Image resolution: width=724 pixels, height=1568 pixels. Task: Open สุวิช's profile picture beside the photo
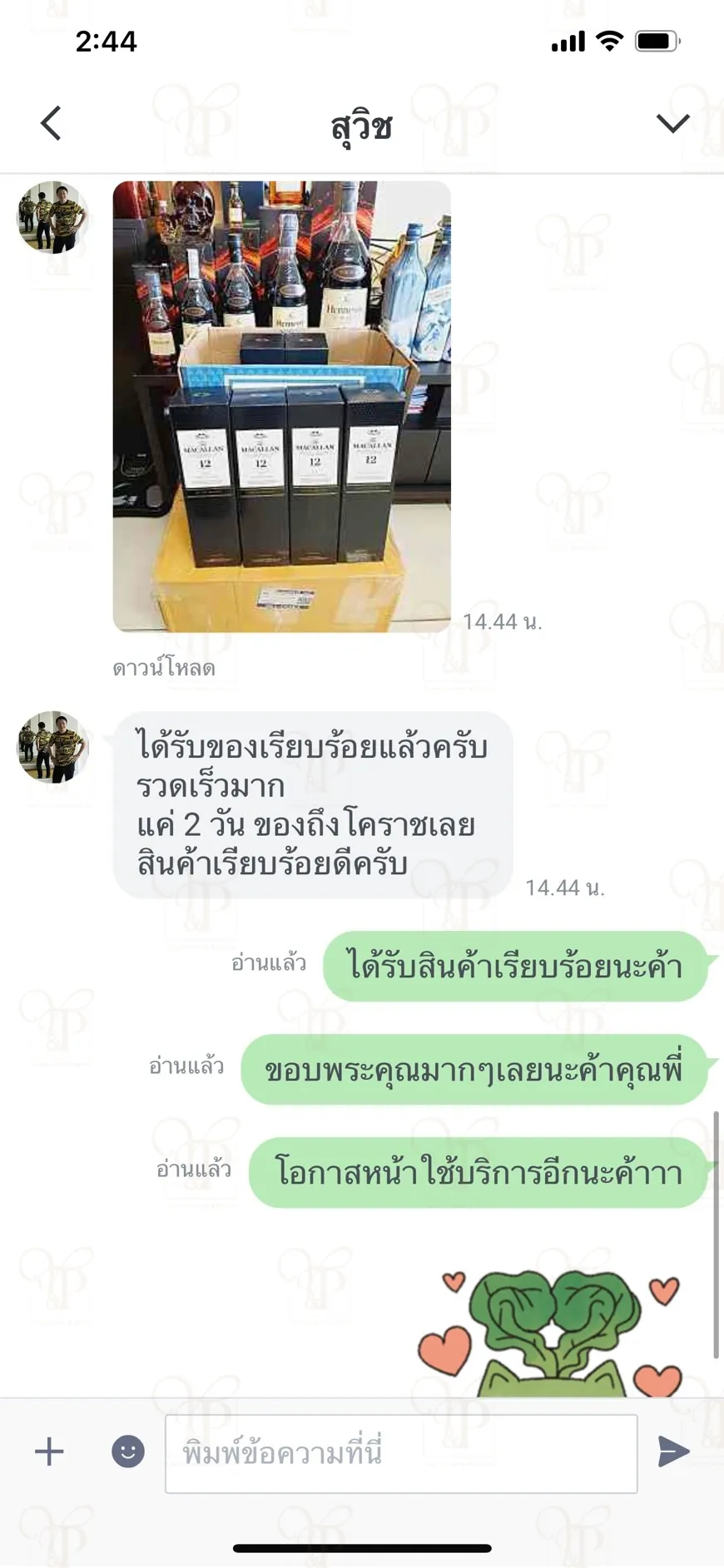52,217
